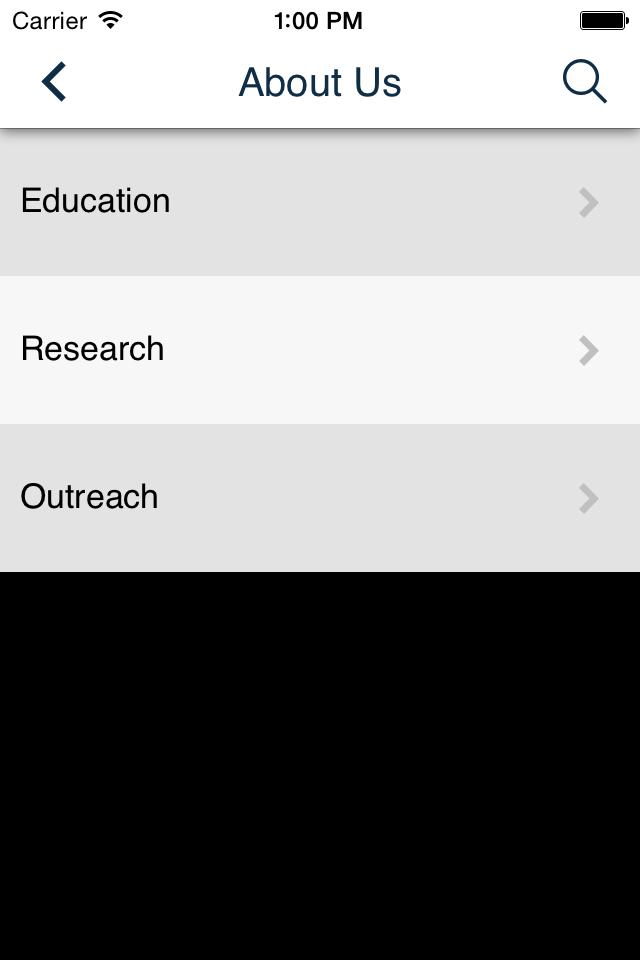Select the Research row
This screenshot has width=640, height=960.
[x=320, y=349]
